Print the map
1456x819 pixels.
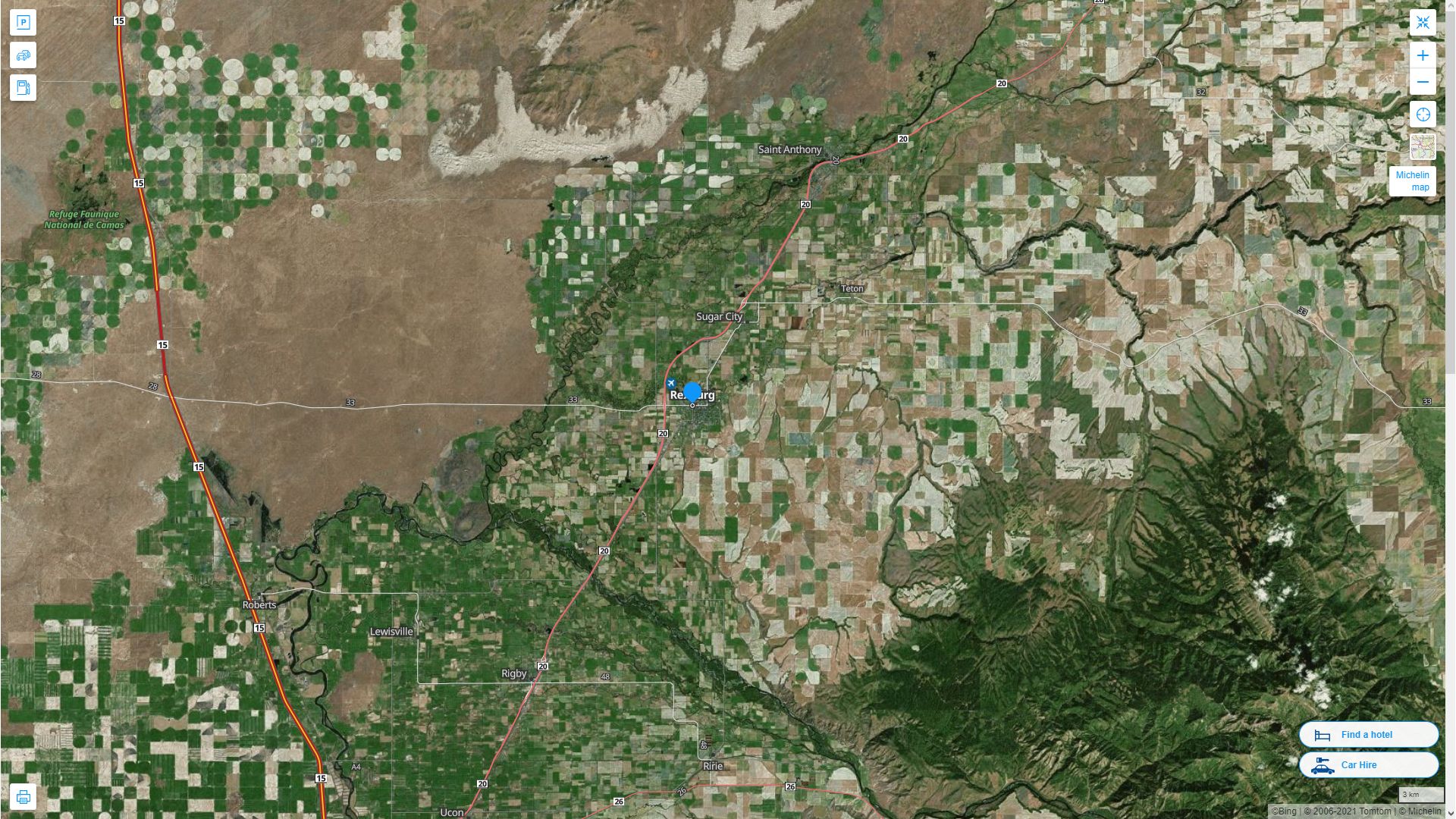pyautogui.click(x=23, y=797)
